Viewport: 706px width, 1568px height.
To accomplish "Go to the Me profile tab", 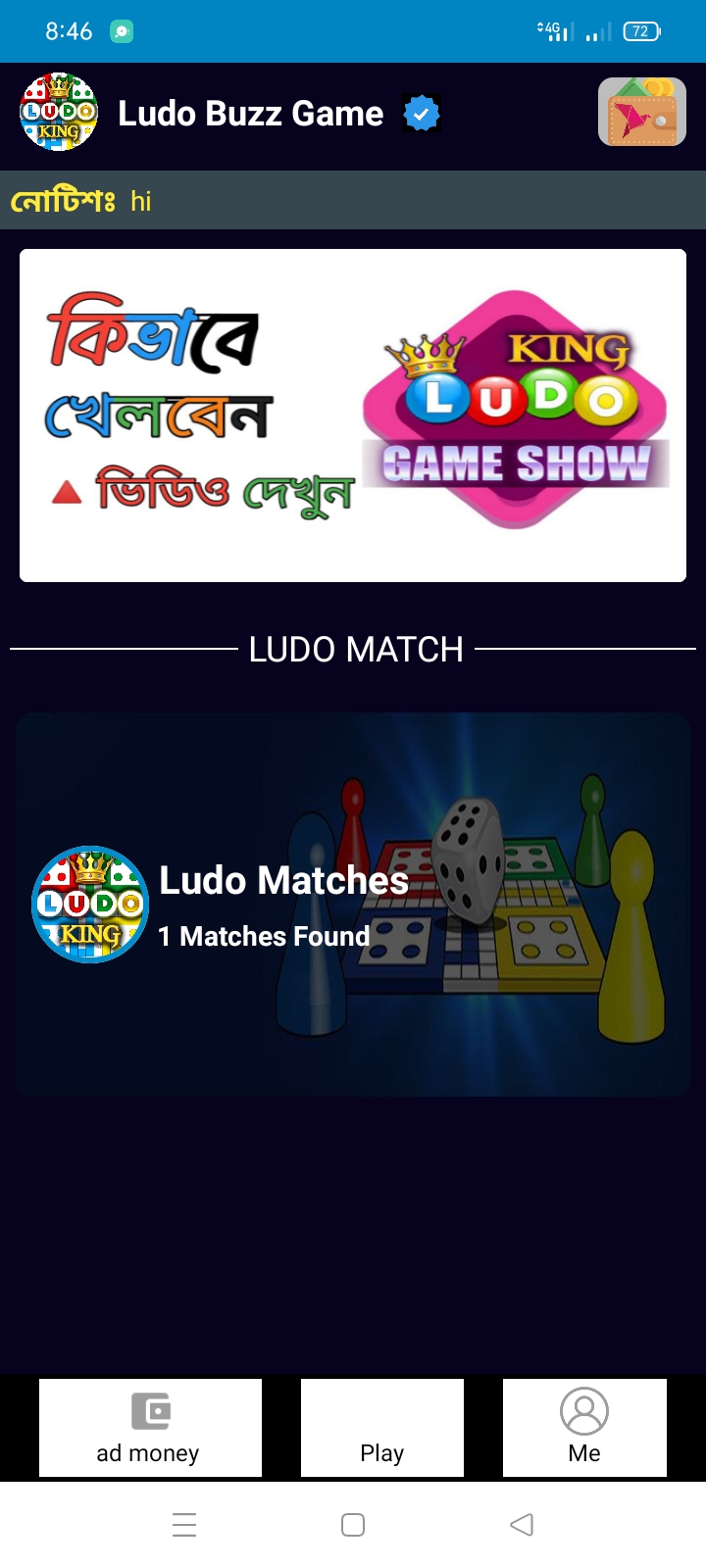I will [584, 1427].
